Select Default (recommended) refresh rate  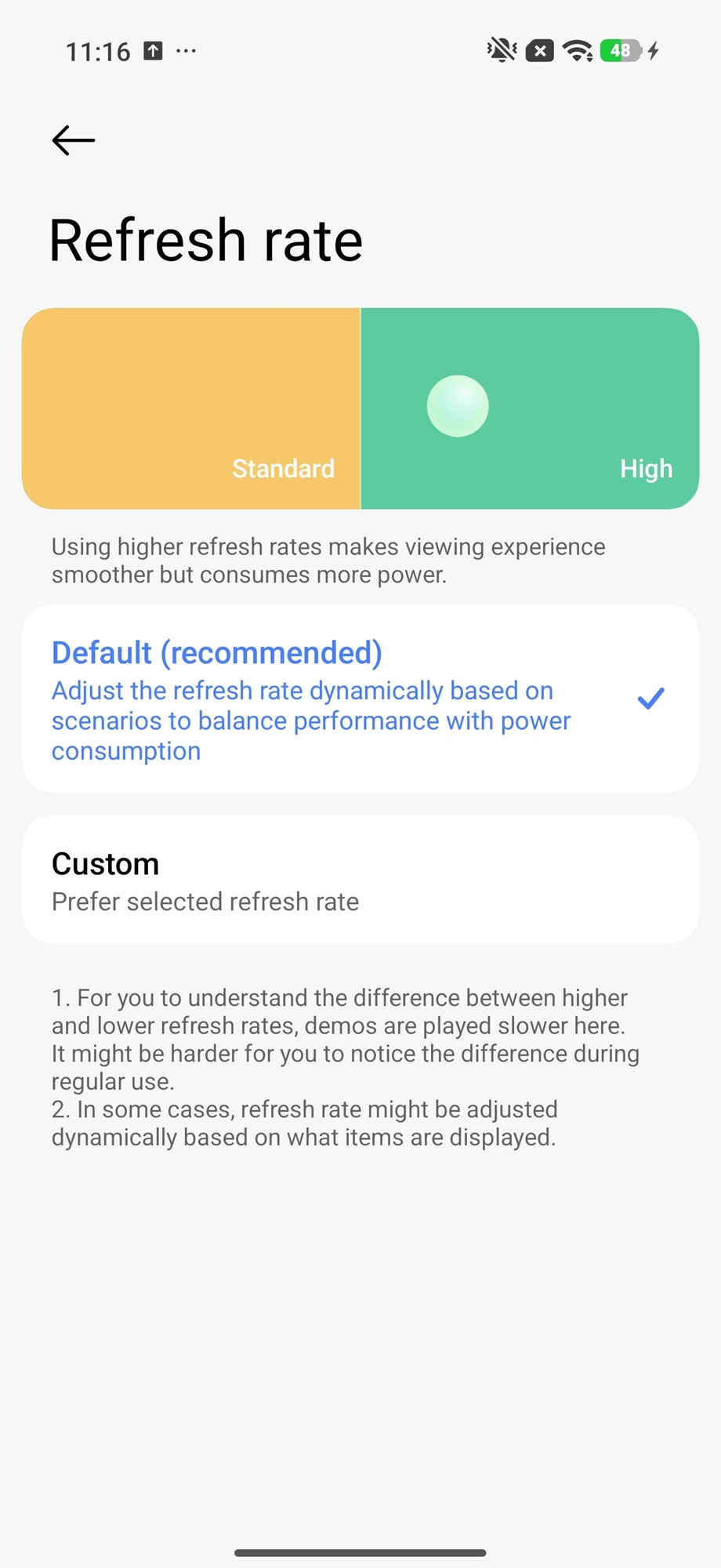pos(360,699)
